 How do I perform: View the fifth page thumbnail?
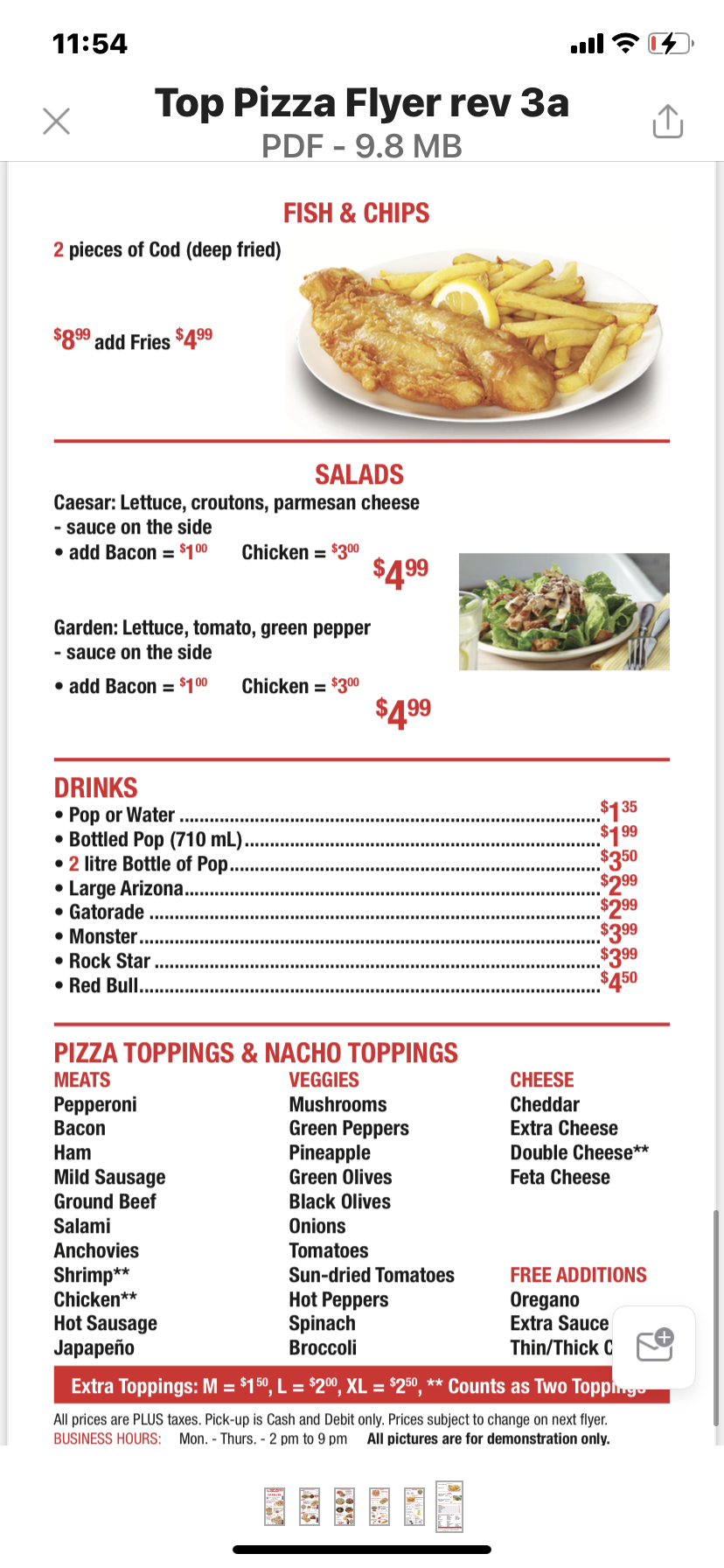coord(414,1506)
